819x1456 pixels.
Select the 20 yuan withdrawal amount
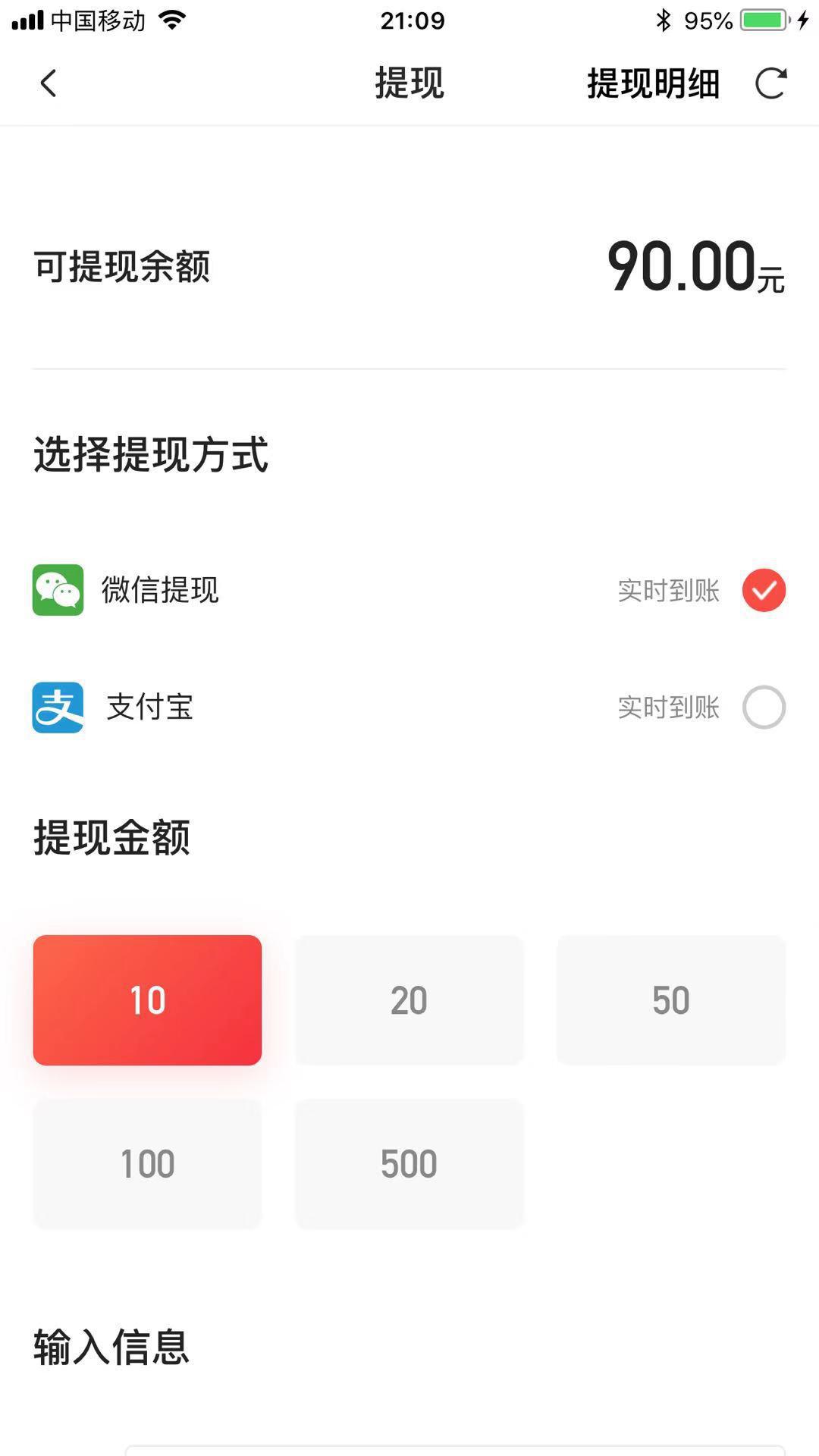pos(409,999)
